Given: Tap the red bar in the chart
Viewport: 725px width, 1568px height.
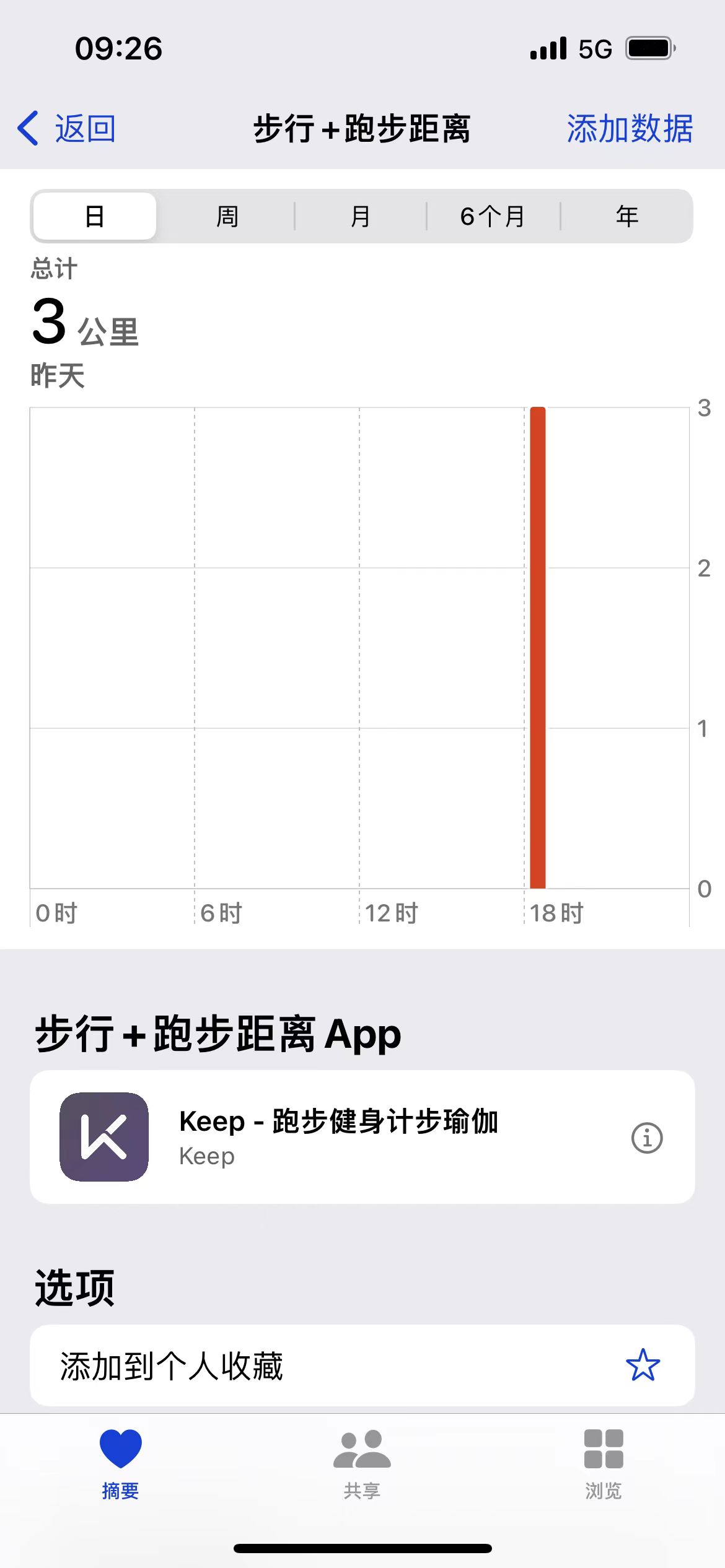Looking at the screenshot, I should [x=538, y=648].
